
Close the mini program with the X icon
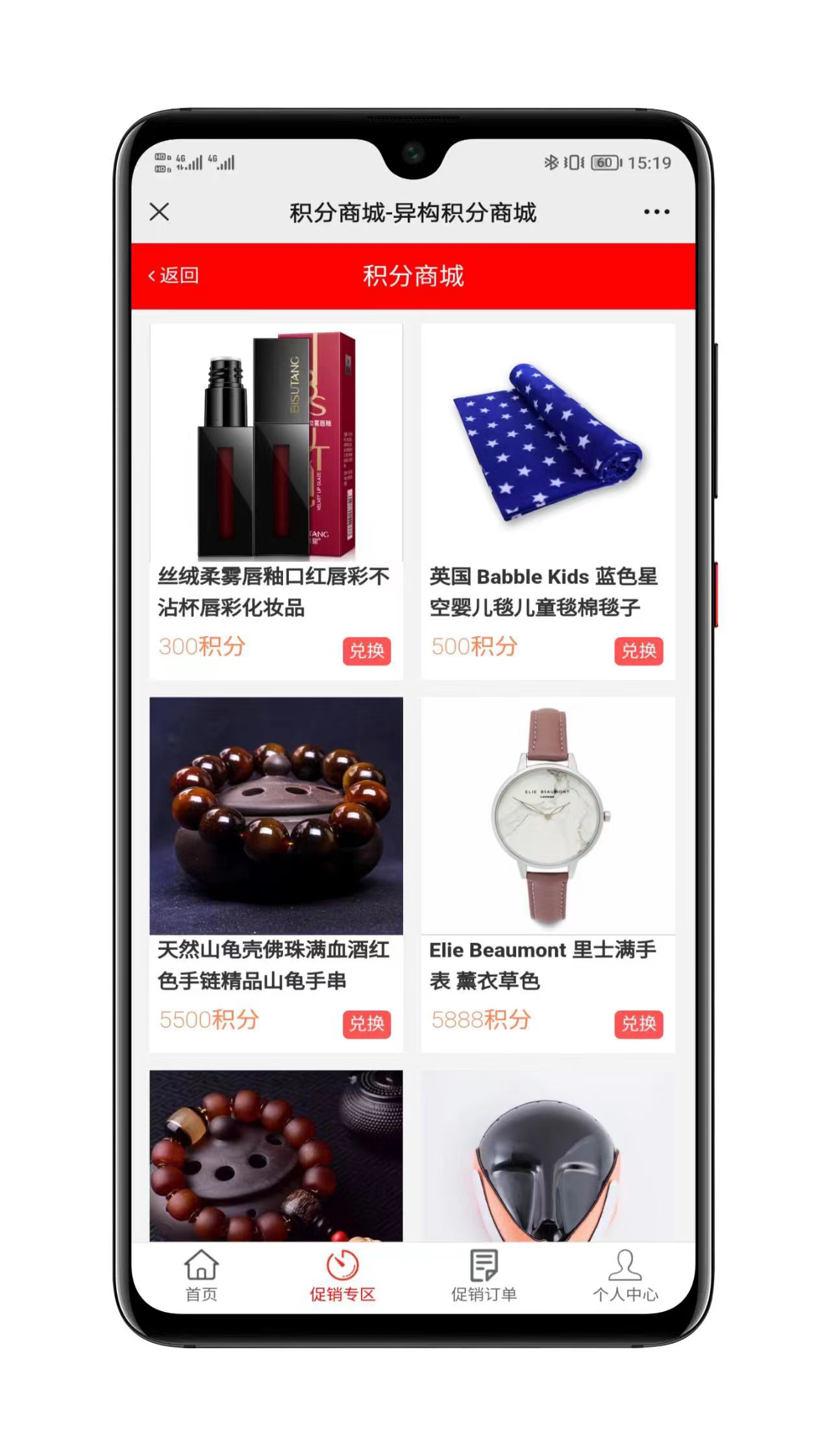(x=158, y=211)
